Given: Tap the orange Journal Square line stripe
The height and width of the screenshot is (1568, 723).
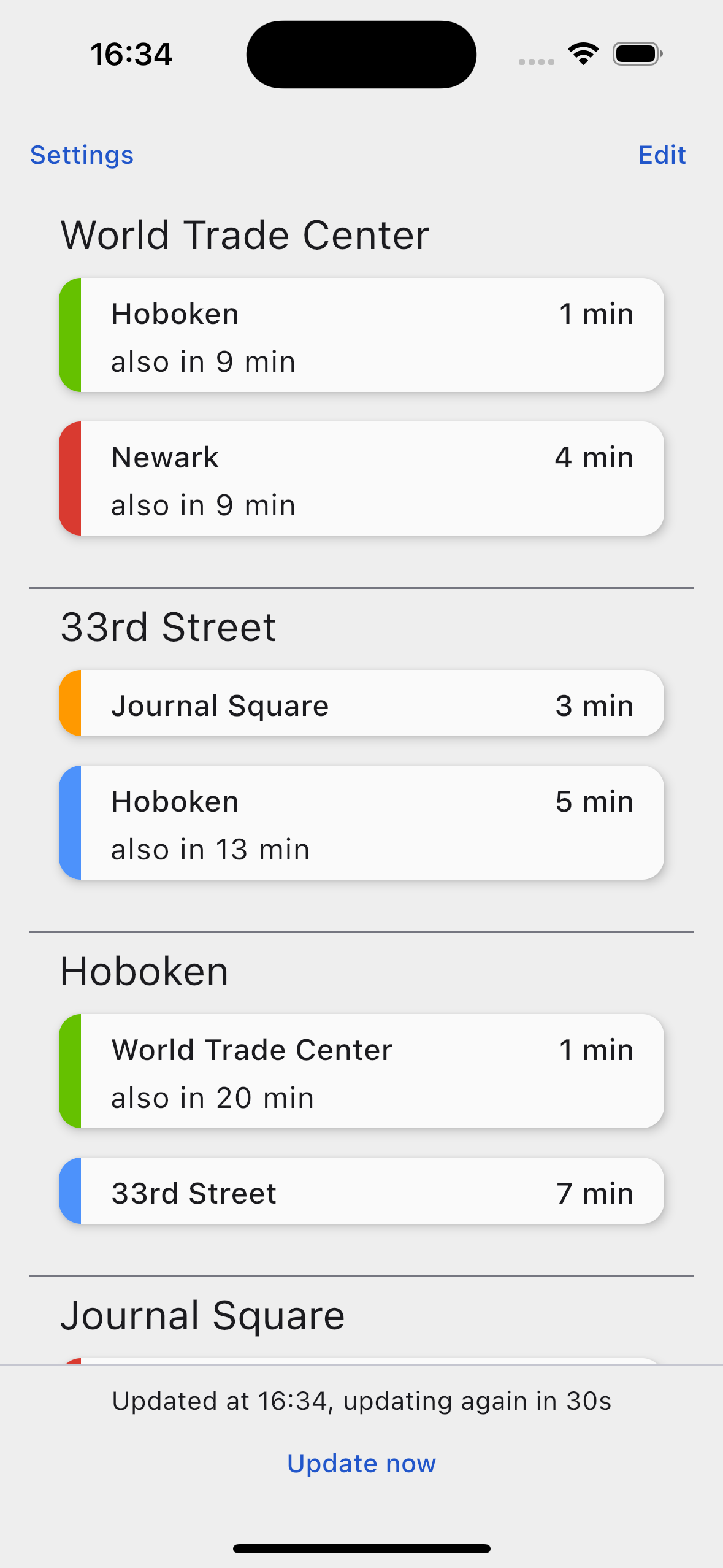Looking at the screenshot, I should (x=69, y=704).
